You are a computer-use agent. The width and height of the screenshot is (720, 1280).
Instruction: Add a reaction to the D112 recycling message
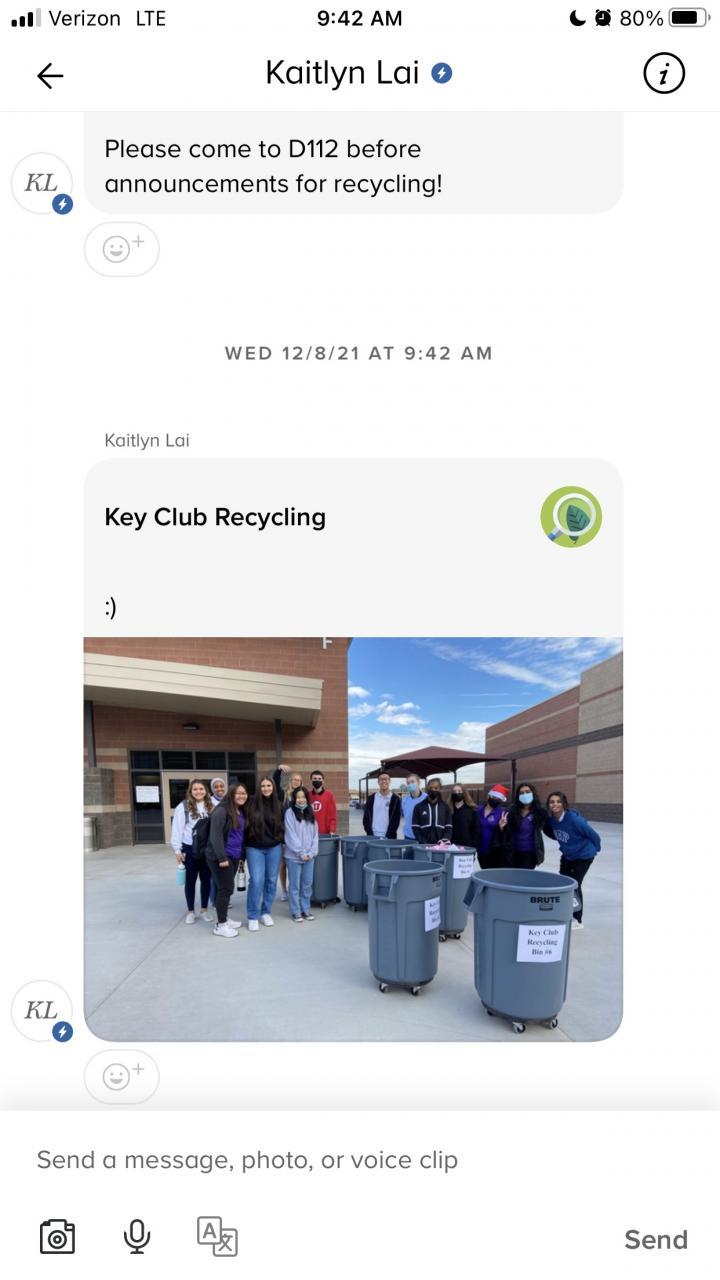point(121,248)
